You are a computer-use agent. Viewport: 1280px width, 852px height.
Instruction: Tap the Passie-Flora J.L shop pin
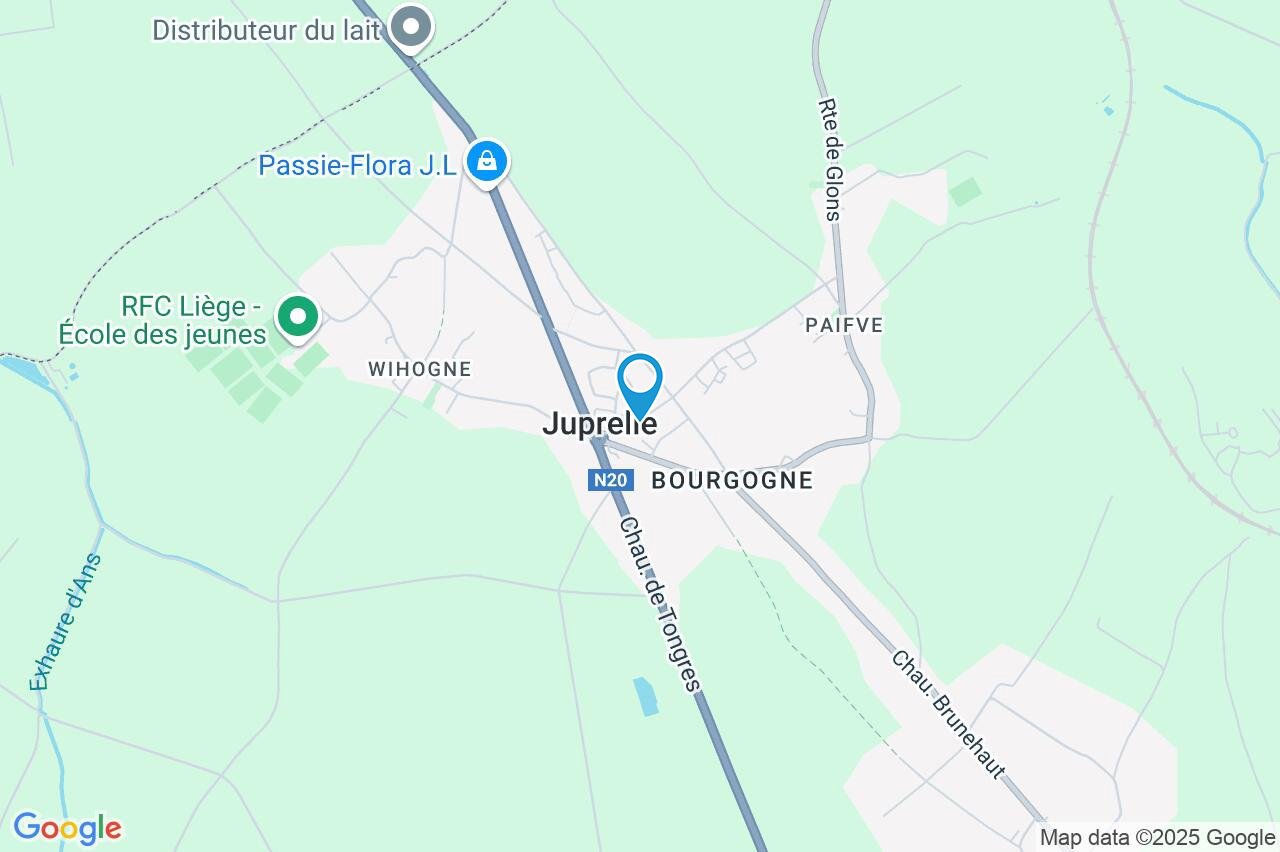tap(487, 161)
